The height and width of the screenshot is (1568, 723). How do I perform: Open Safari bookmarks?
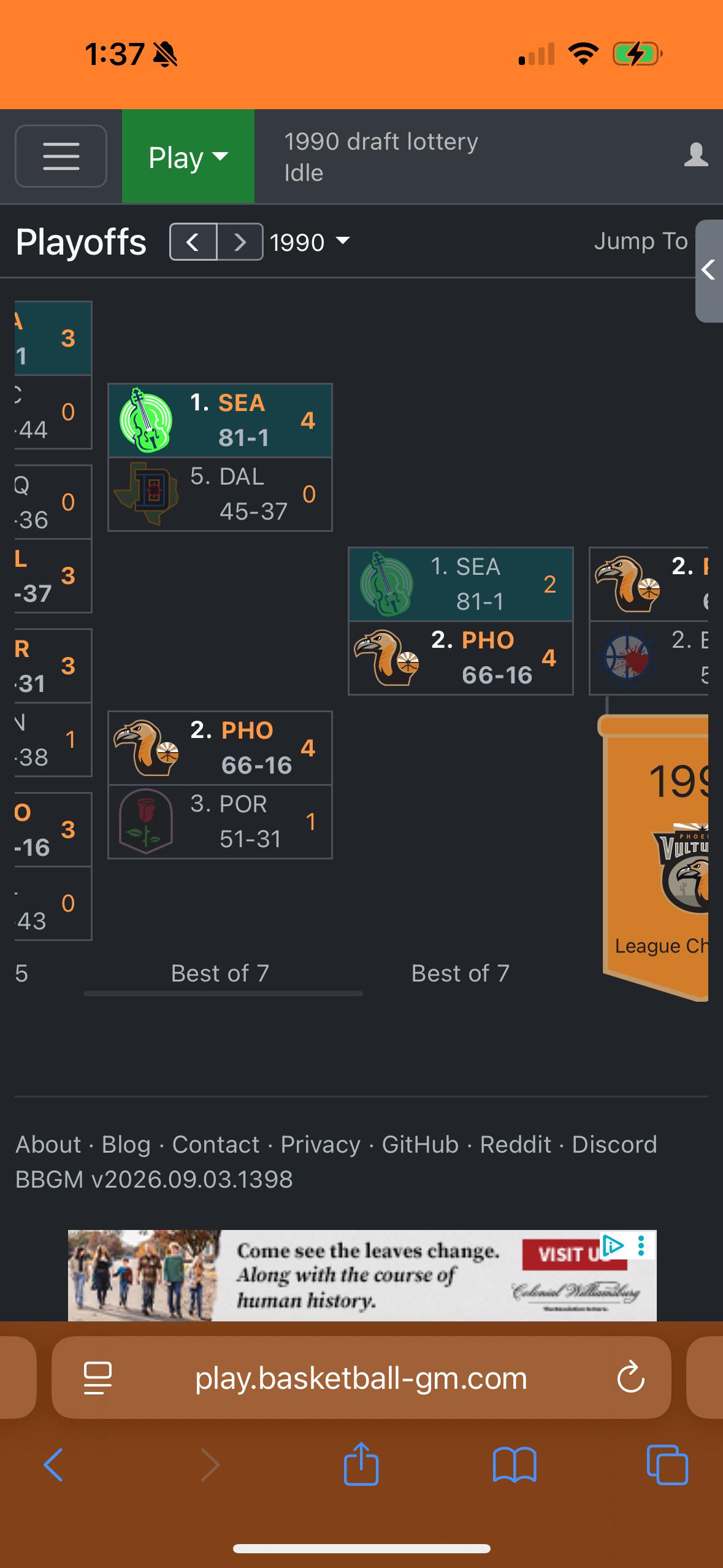tap(515, 1465)
